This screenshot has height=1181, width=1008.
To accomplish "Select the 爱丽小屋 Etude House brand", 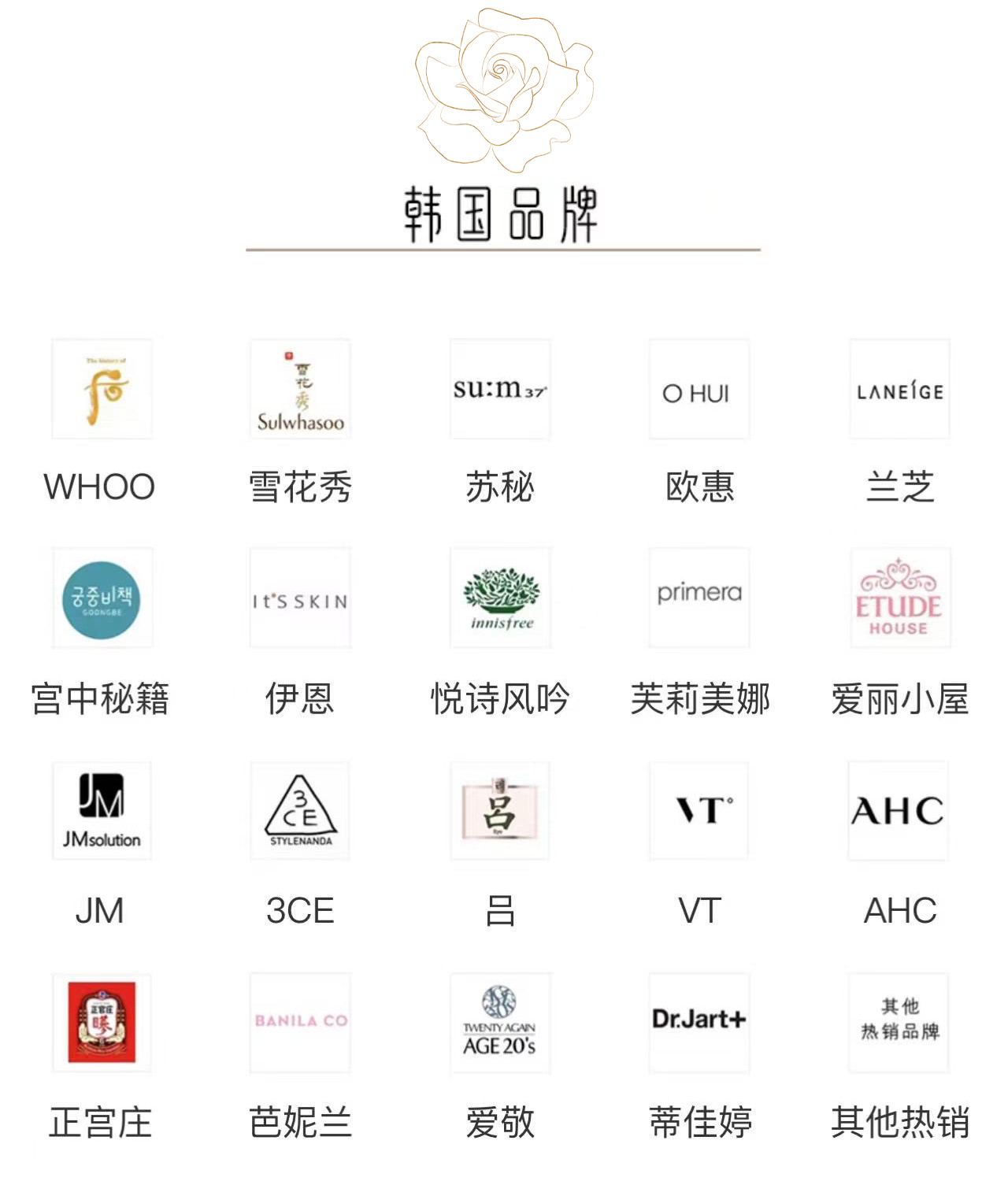I will click(x=899, y=598).
